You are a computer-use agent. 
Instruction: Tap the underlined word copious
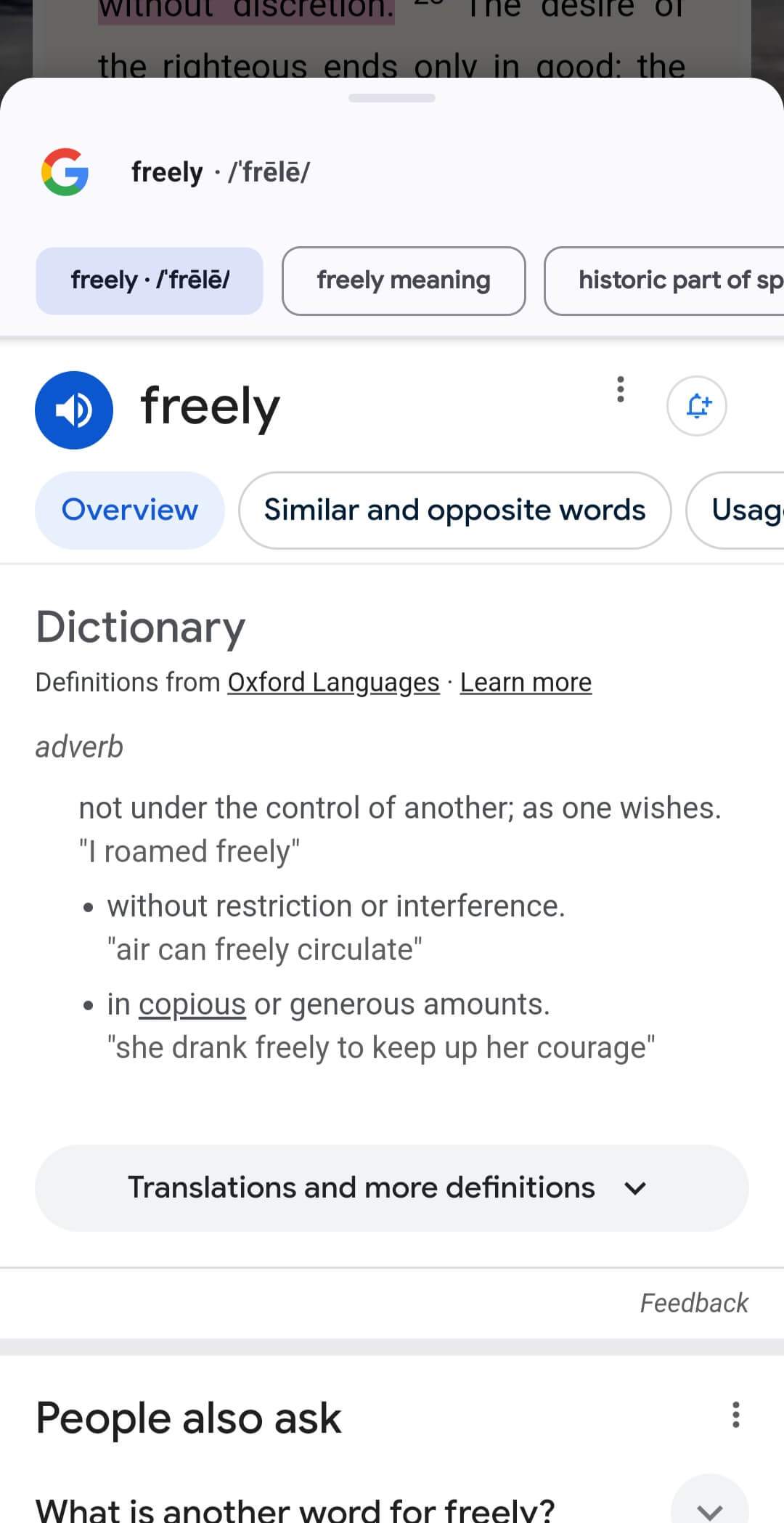(192, 1004)
